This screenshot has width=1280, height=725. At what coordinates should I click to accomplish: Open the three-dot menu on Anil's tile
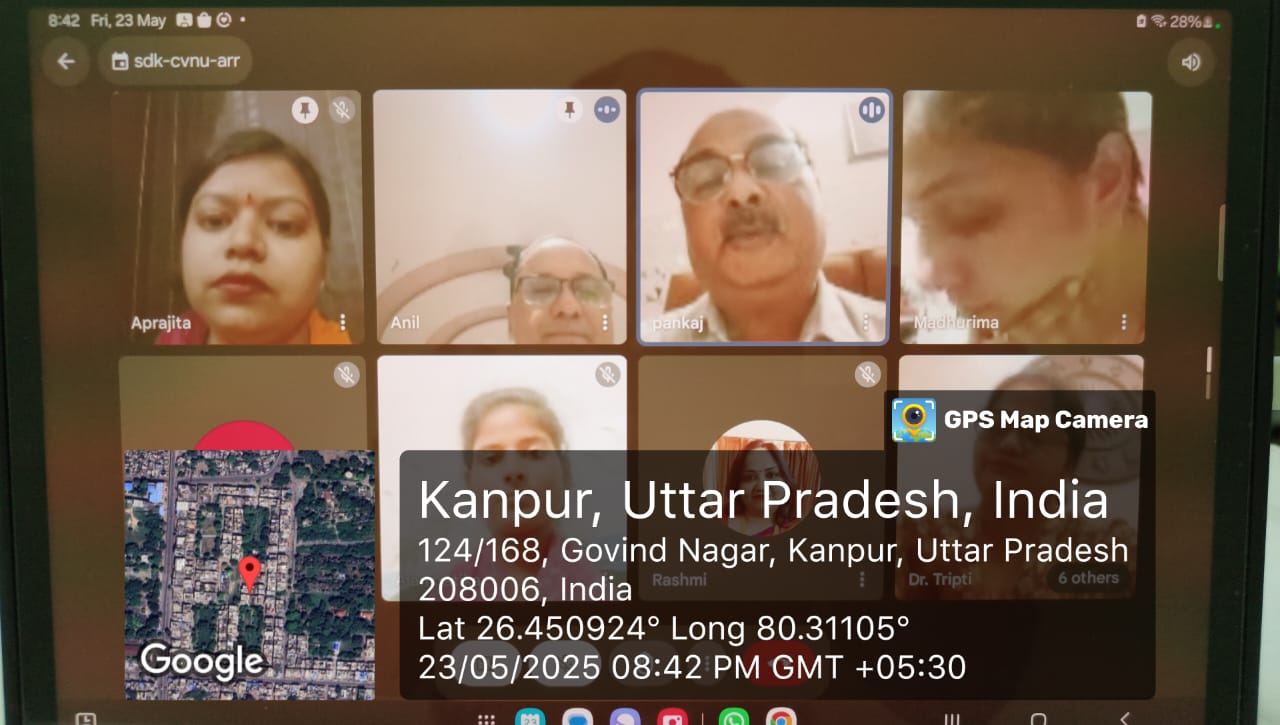[605, 322]
